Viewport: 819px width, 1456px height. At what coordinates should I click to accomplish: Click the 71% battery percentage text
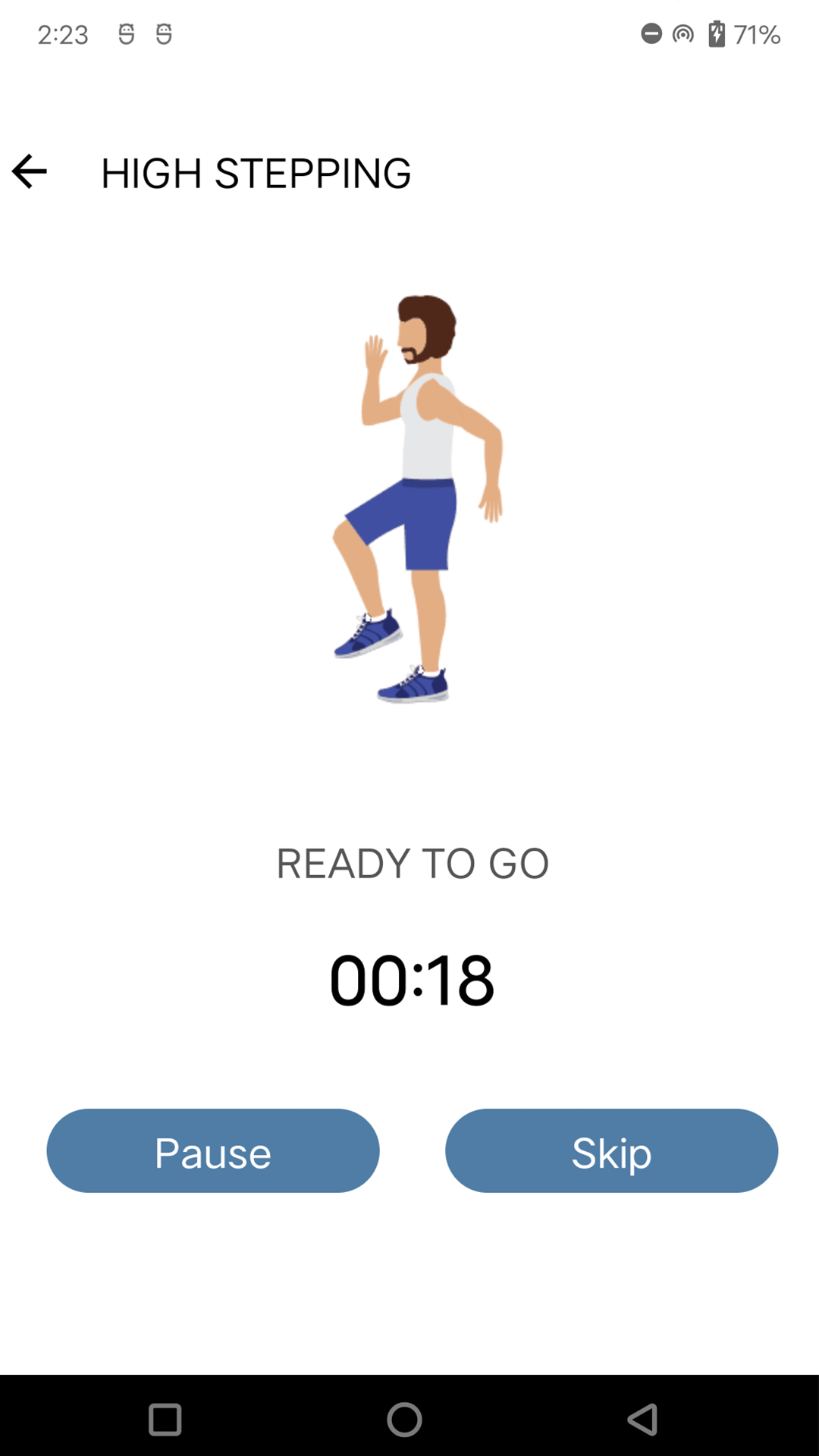[x=756, y=34]
